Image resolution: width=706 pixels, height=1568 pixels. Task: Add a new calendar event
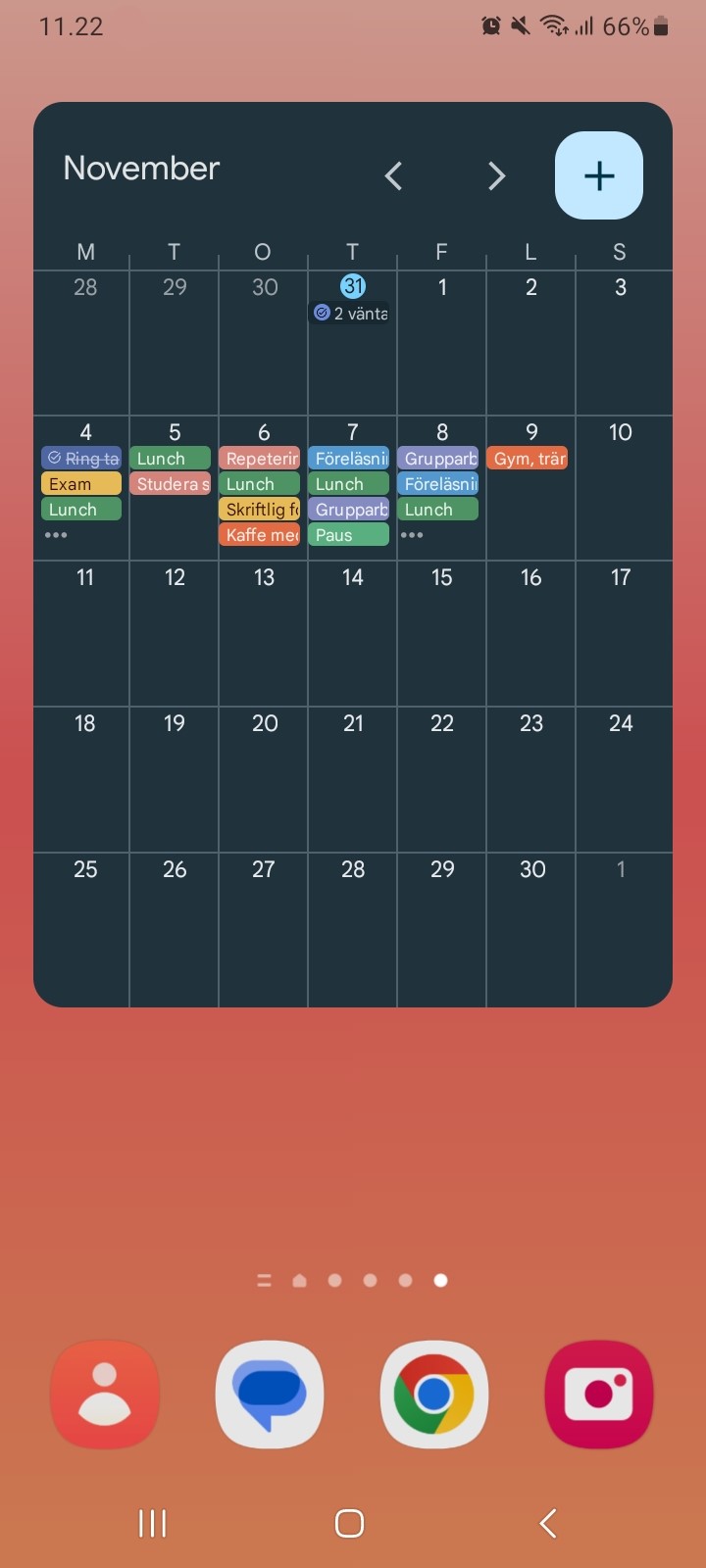click(x=599, y=175)
